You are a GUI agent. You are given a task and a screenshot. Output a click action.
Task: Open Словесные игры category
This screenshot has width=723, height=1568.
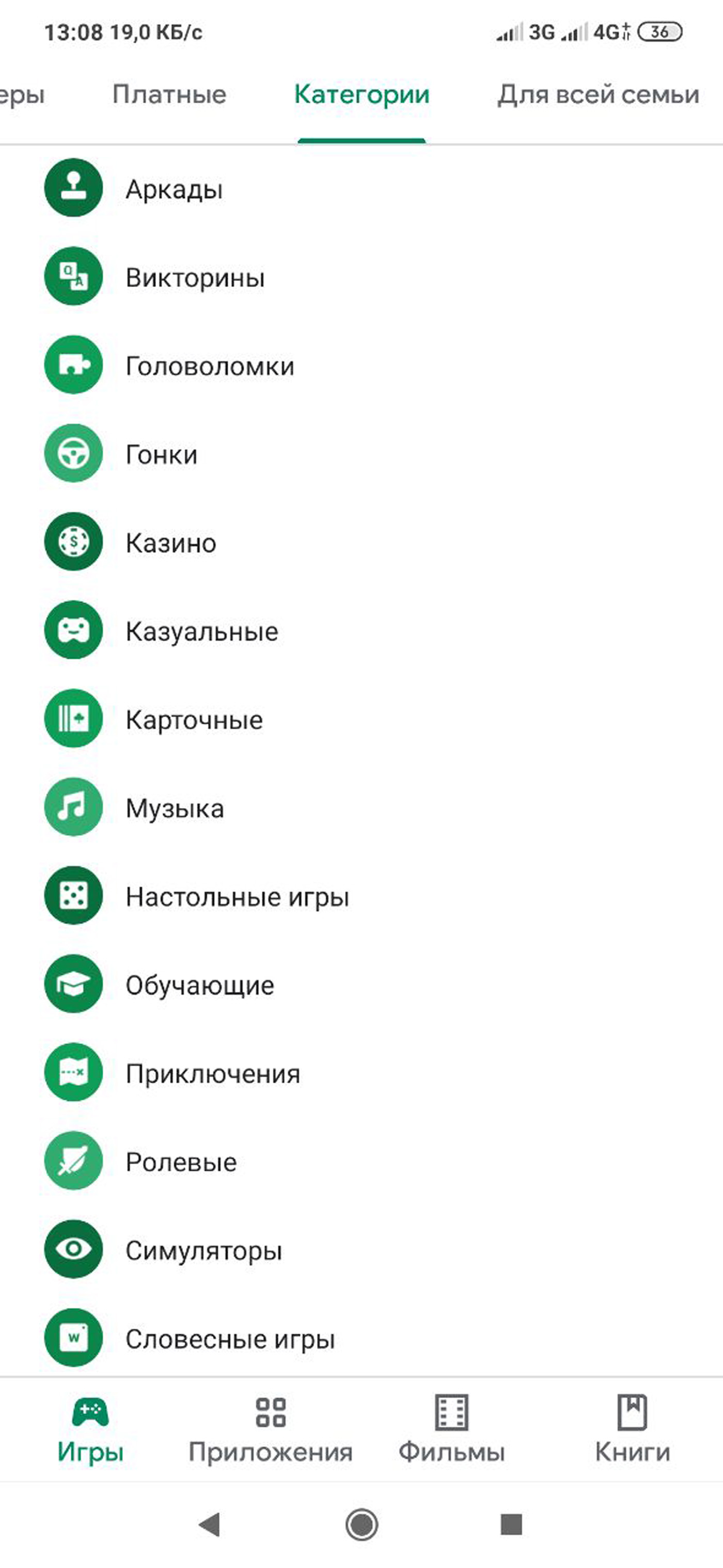[361, 1337]
